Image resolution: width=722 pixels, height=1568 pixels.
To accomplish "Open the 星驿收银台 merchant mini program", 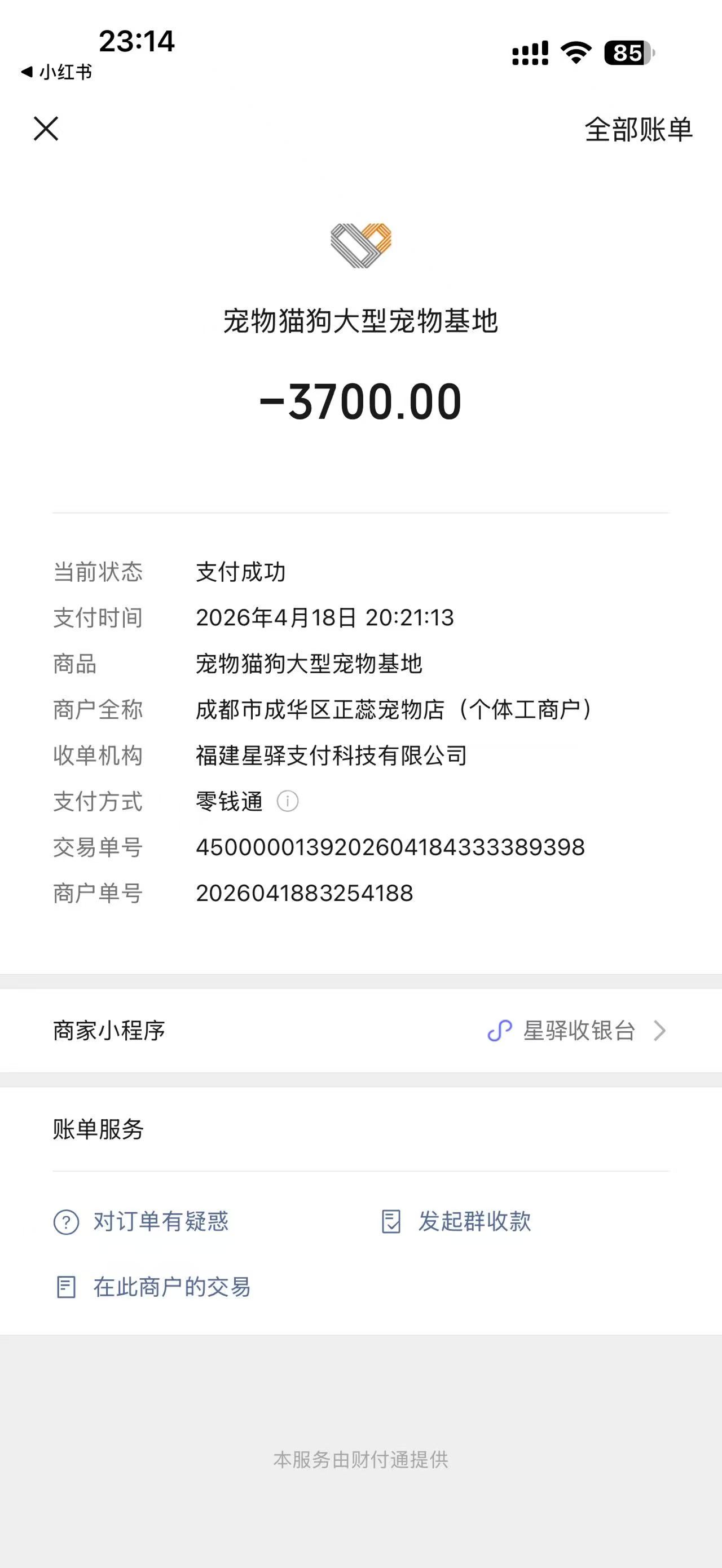I will [577, 1031].
